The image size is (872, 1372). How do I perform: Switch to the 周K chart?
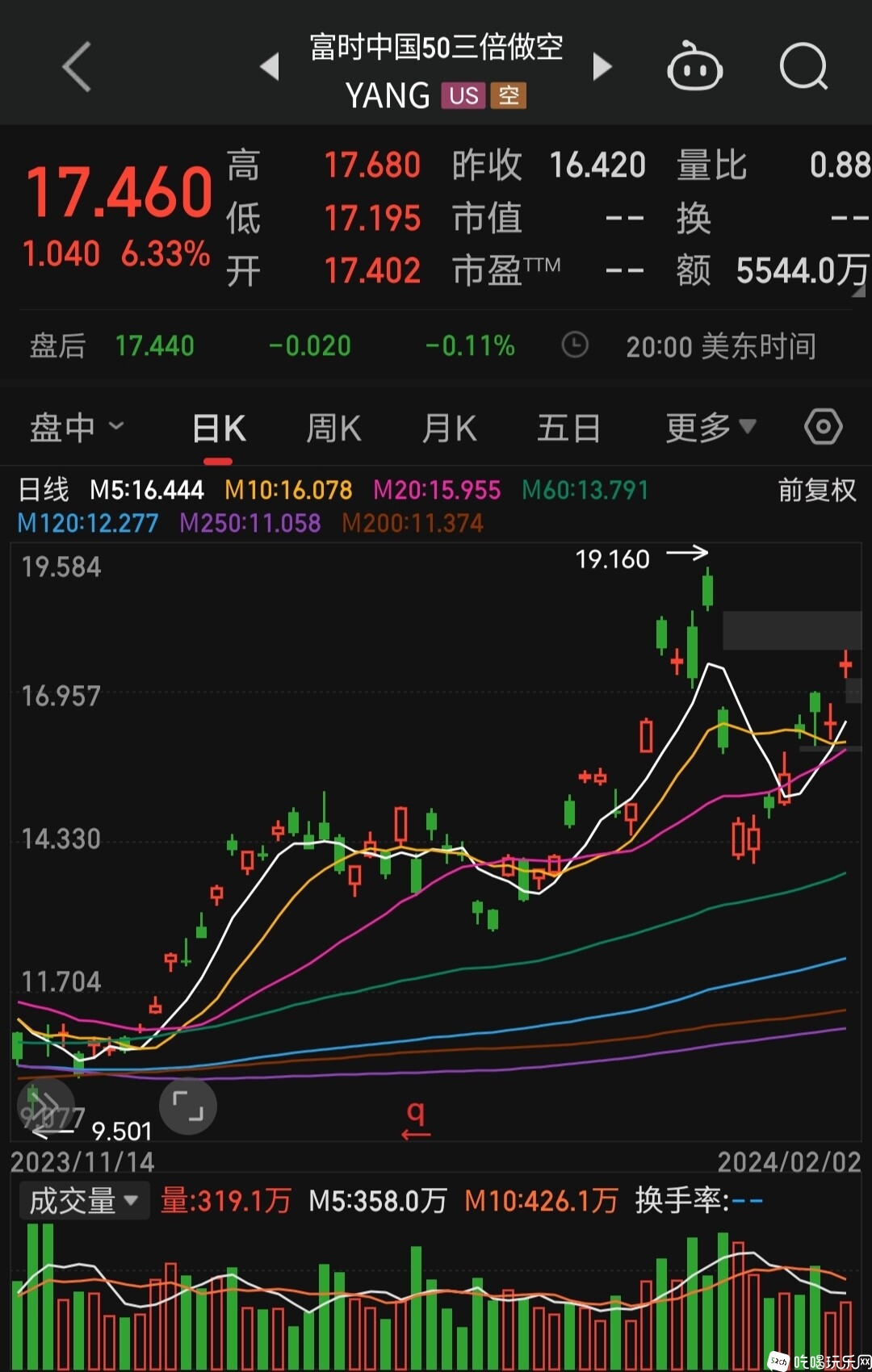(x=333, y=429)
